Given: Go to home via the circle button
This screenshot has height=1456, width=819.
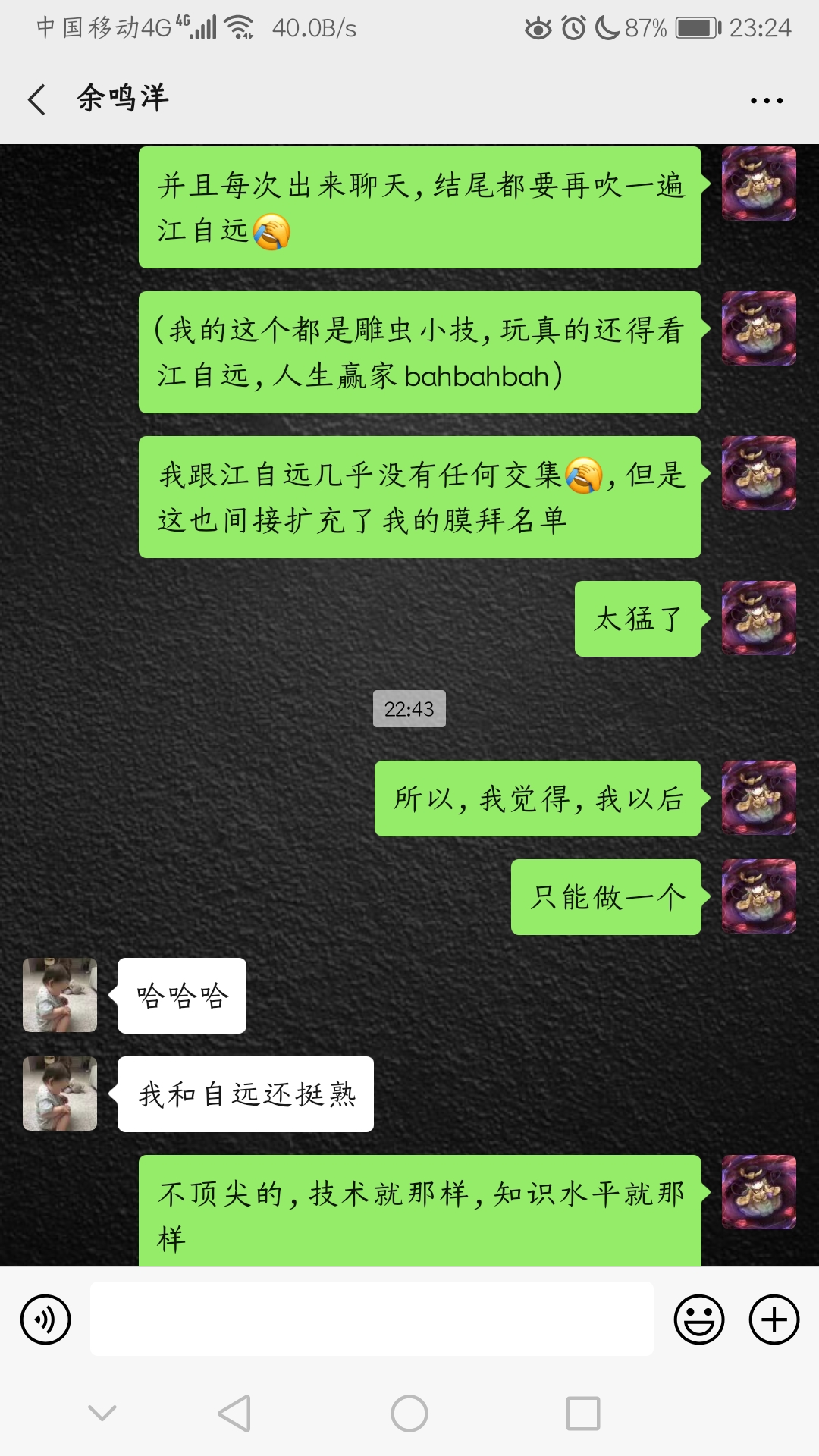Looking at the screenshot, I should (409, 1414).
